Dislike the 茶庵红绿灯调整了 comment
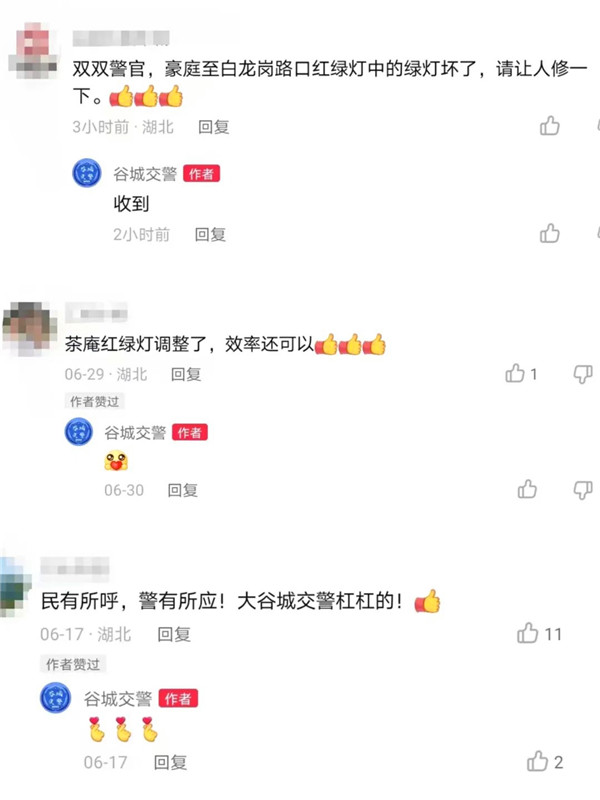 (x=583, y=374)
